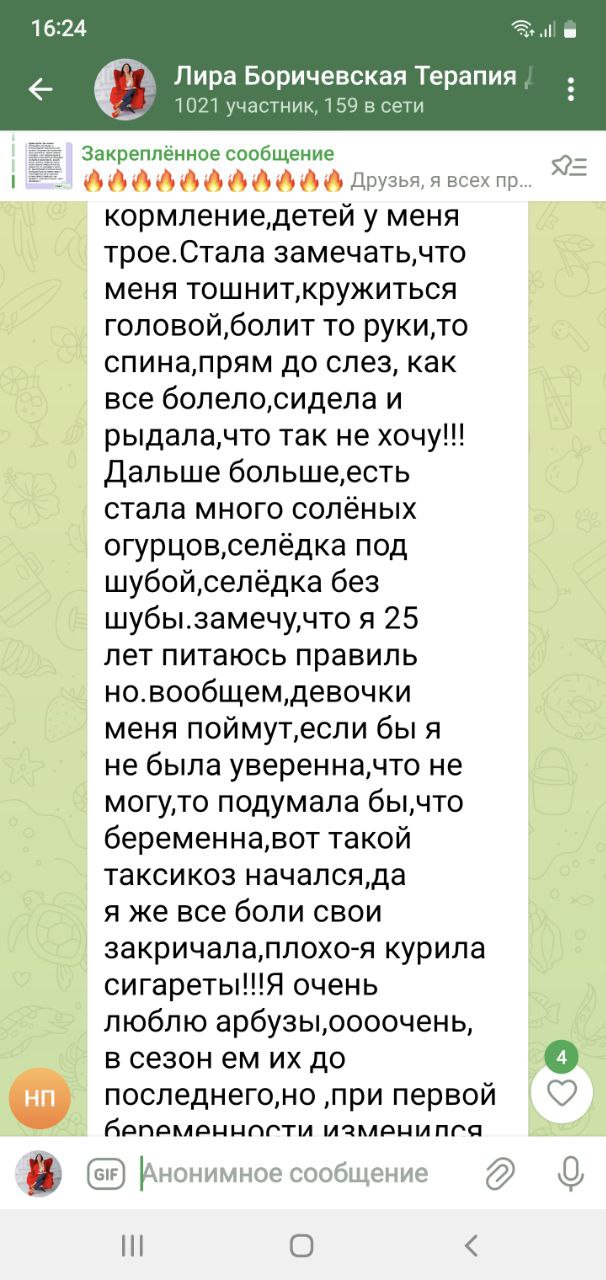Change the send-as profile avatar
The width and height of the screenshot is (606, 1280).
point(39,1173)
